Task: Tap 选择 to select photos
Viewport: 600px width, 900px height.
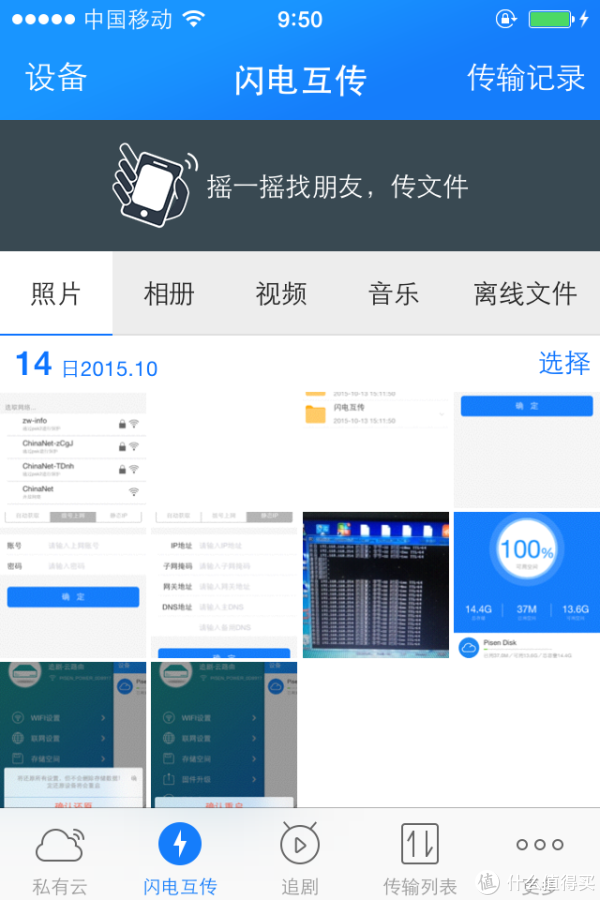Action: [564, 363]
